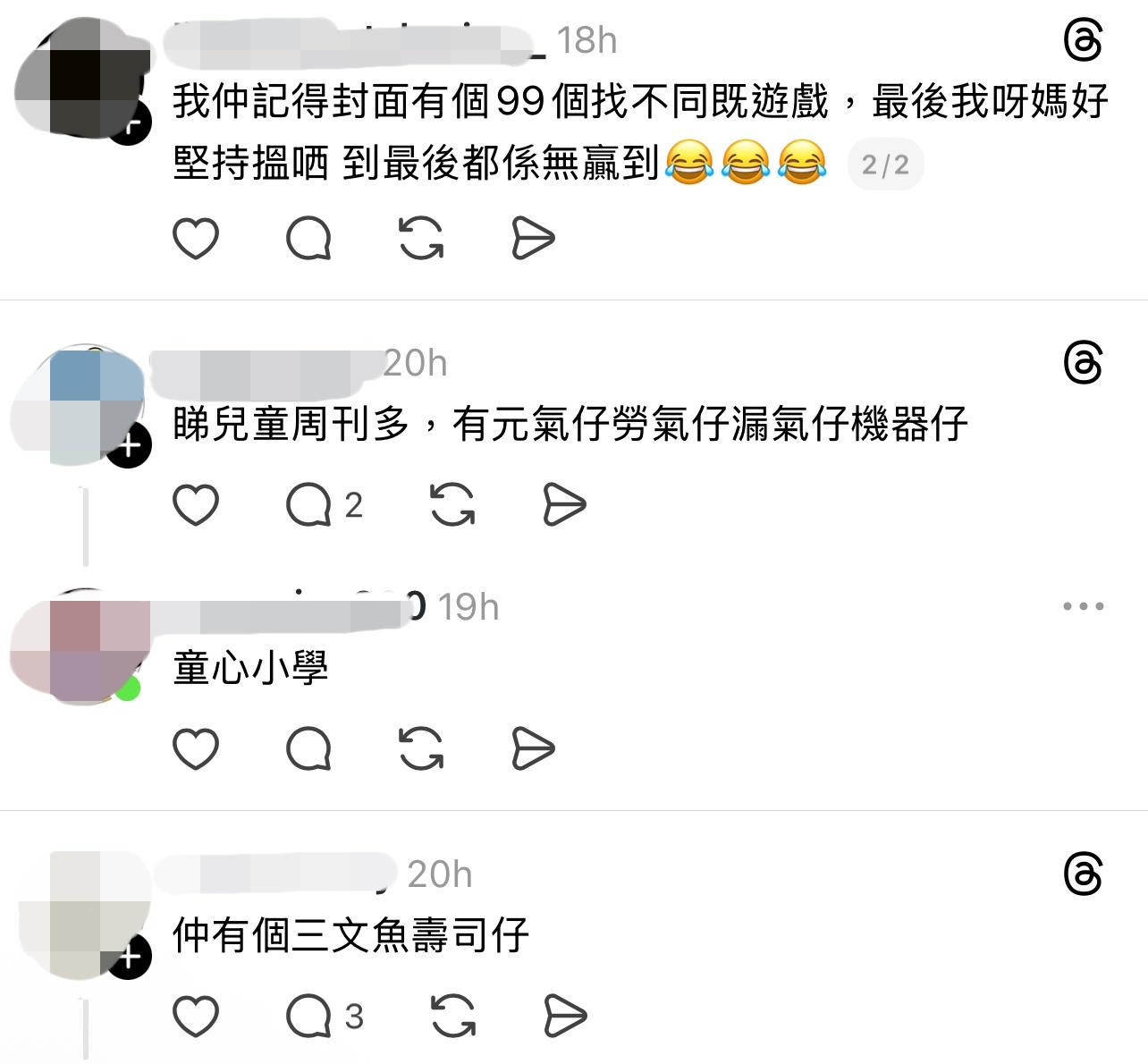Open the 2 replies under 睇兒童周刊多

tap(324, 505)
